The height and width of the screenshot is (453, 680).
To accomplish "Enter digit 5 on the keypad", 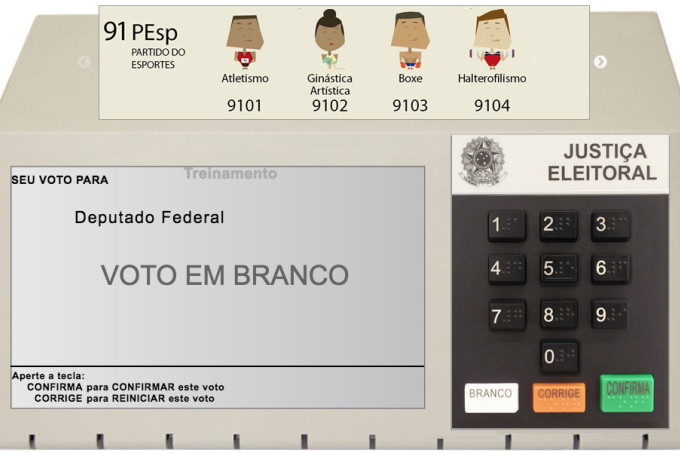I will point(559,269).
